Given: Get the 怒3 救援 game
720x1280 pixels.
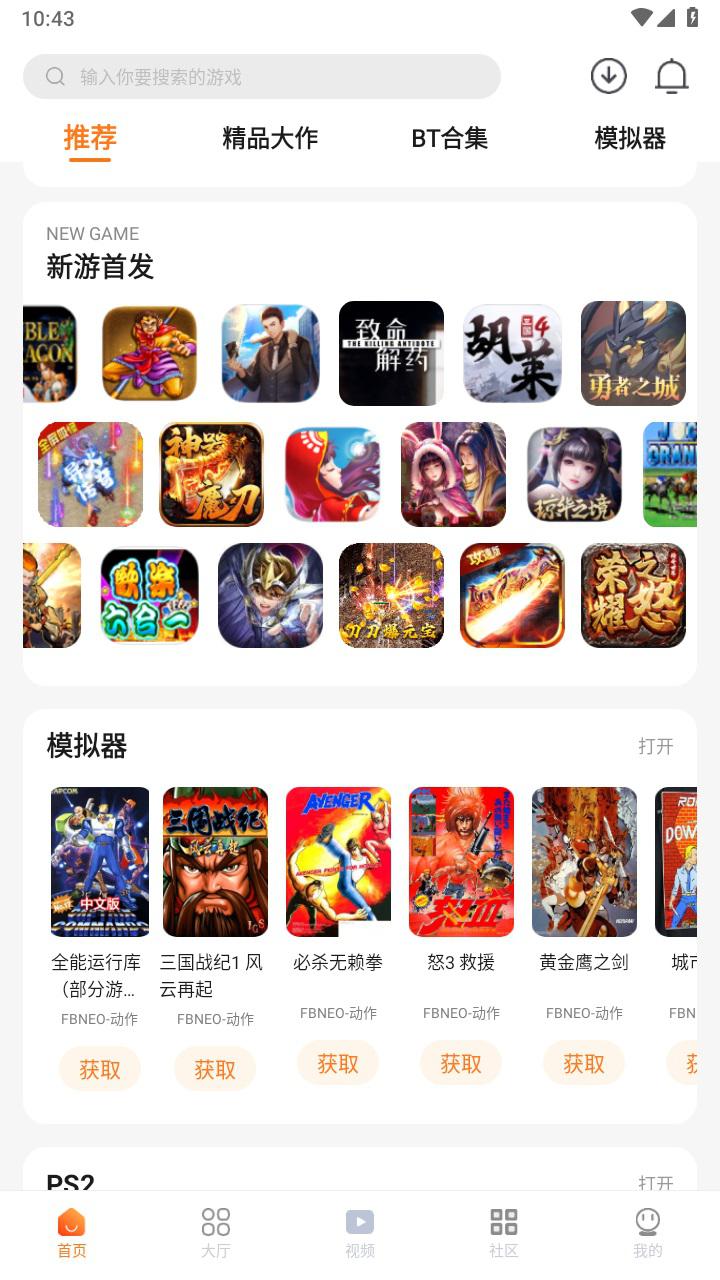Looking at the screenshot, I should (x=461, y=1063).
